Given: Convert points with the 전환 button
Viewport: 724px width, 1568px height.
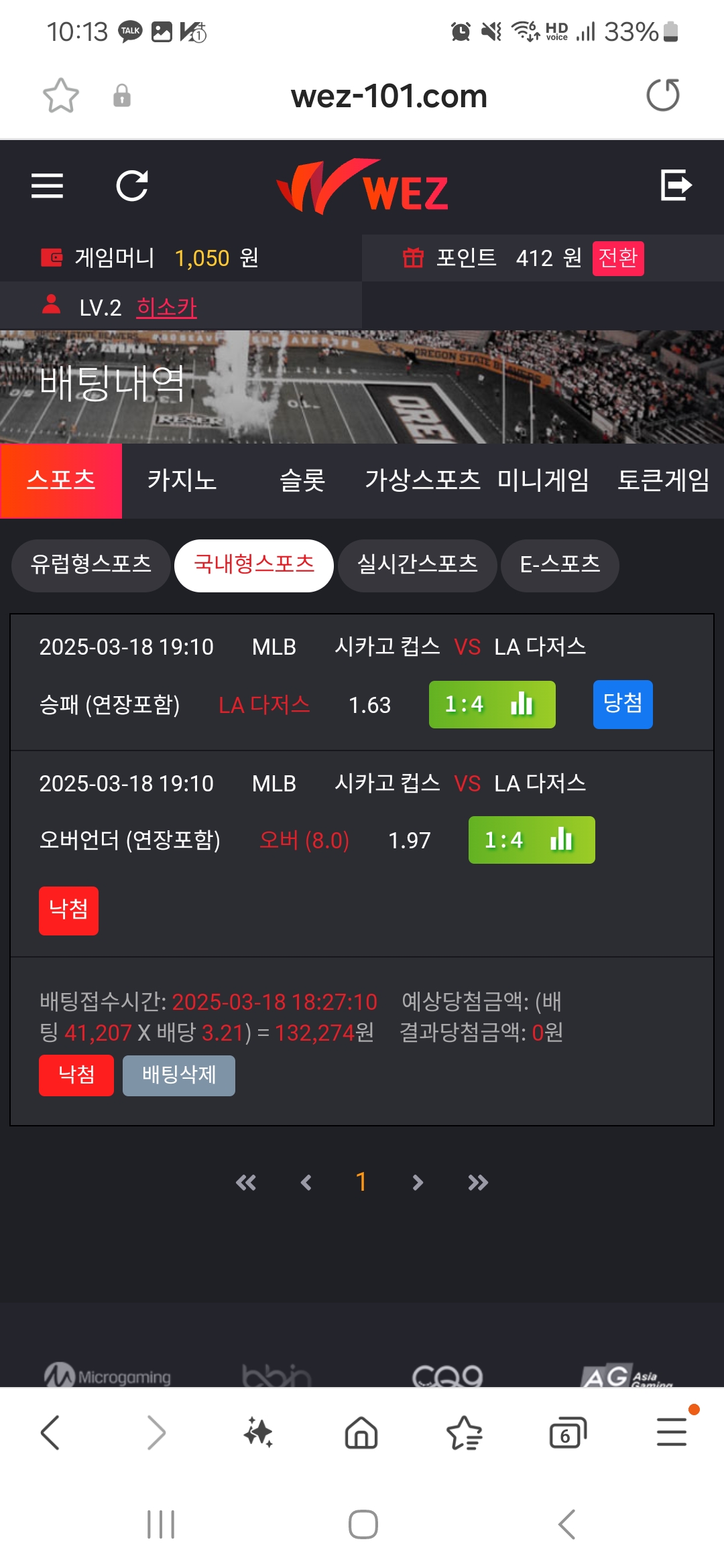Looking at the screenshot, I should (618, 258).
